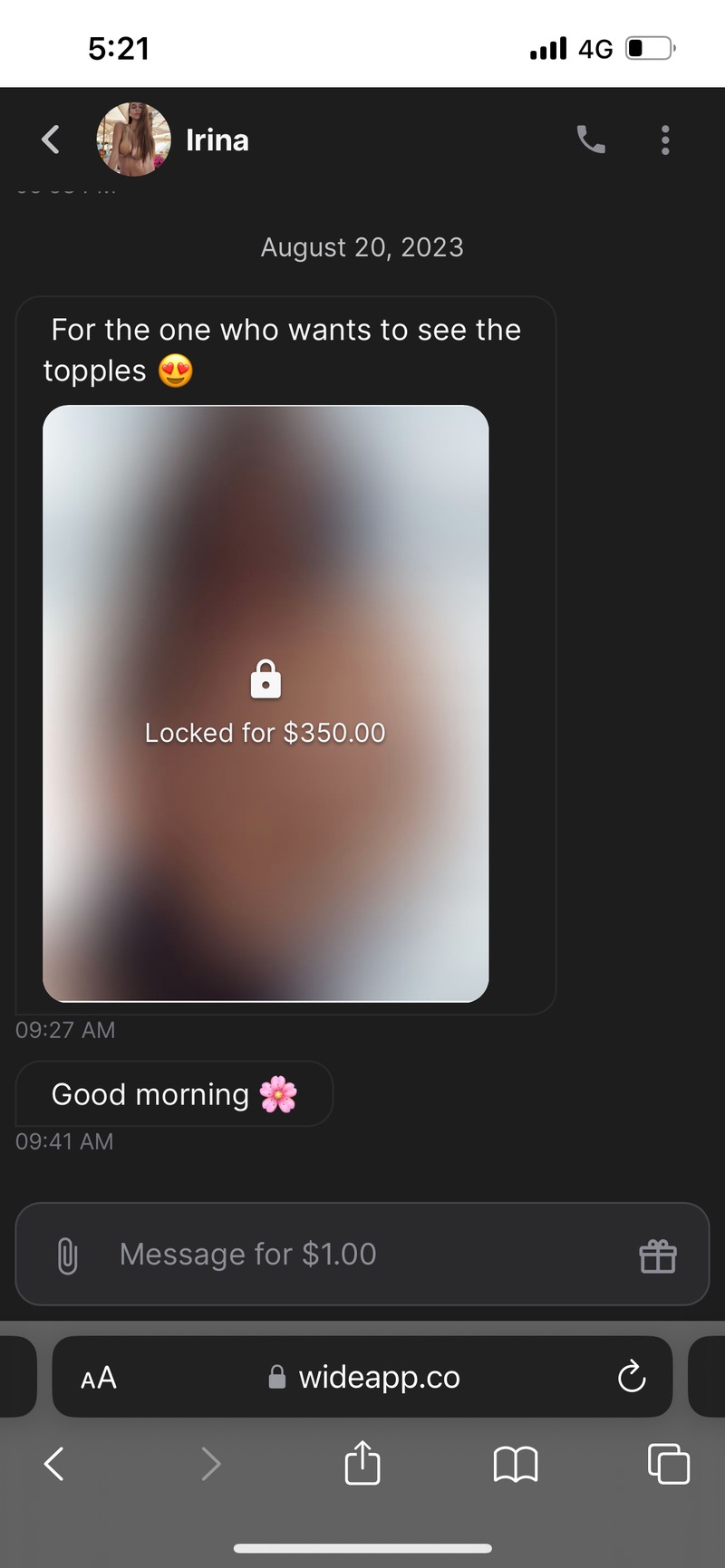Go back from Irina's chat

point(51,139)
